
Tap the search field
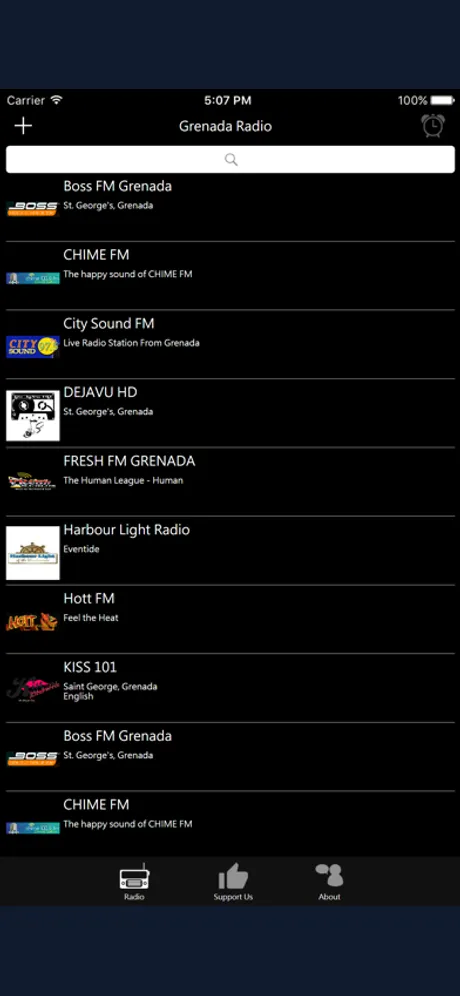coord(230,159)
